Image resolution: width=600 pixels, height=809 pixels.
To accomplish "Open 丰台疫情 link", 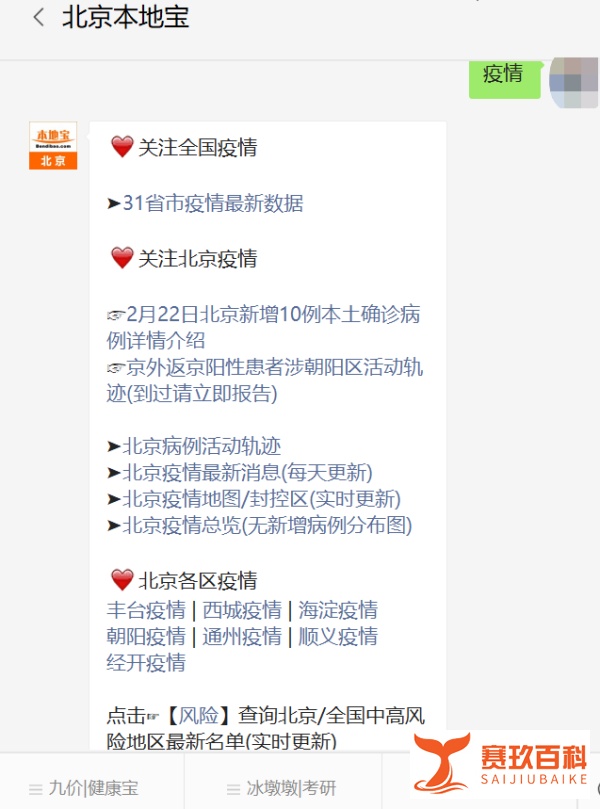I will click(x=146, y=610).
